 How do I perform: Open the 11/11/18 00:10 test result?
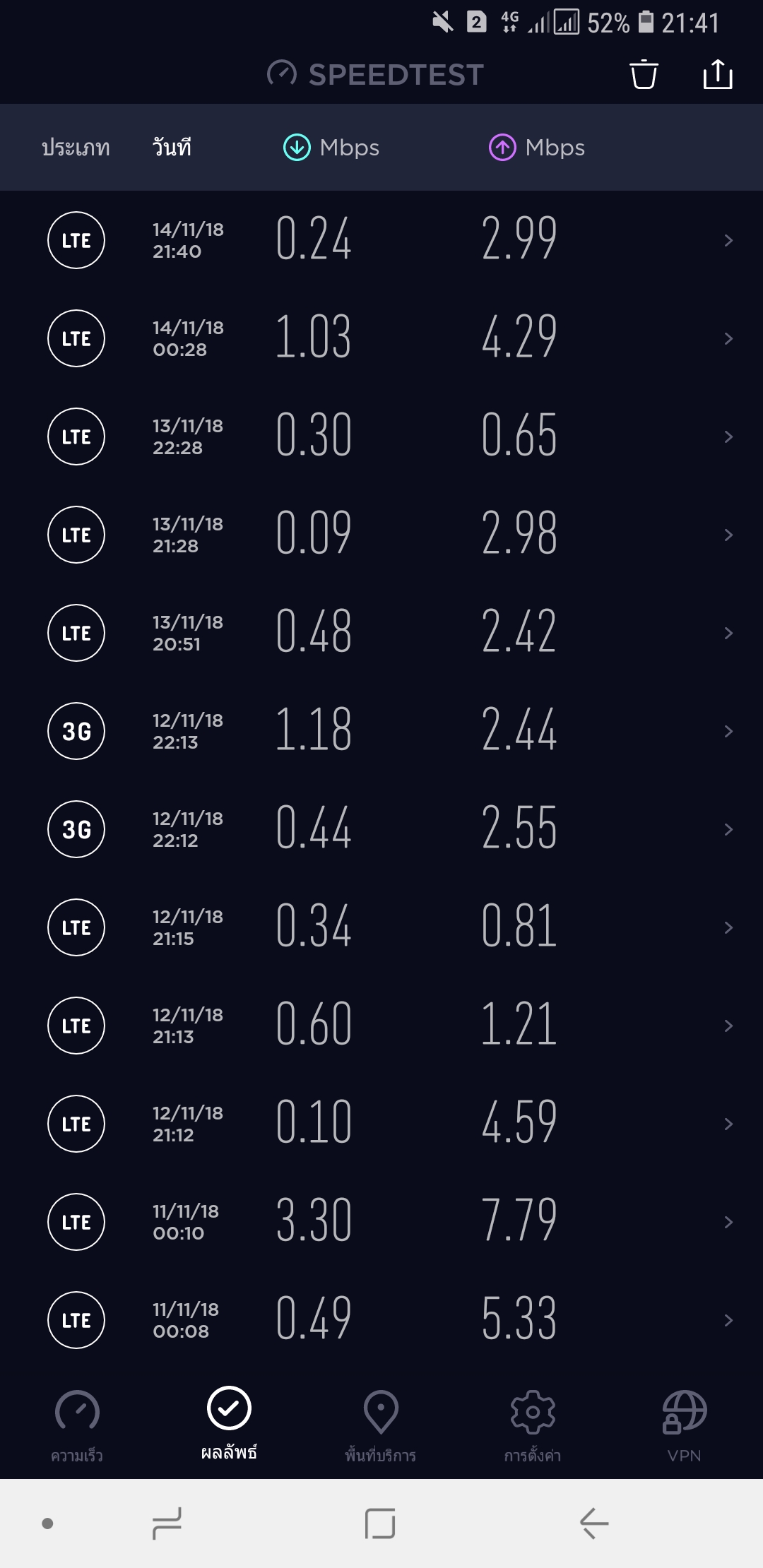381,1222
